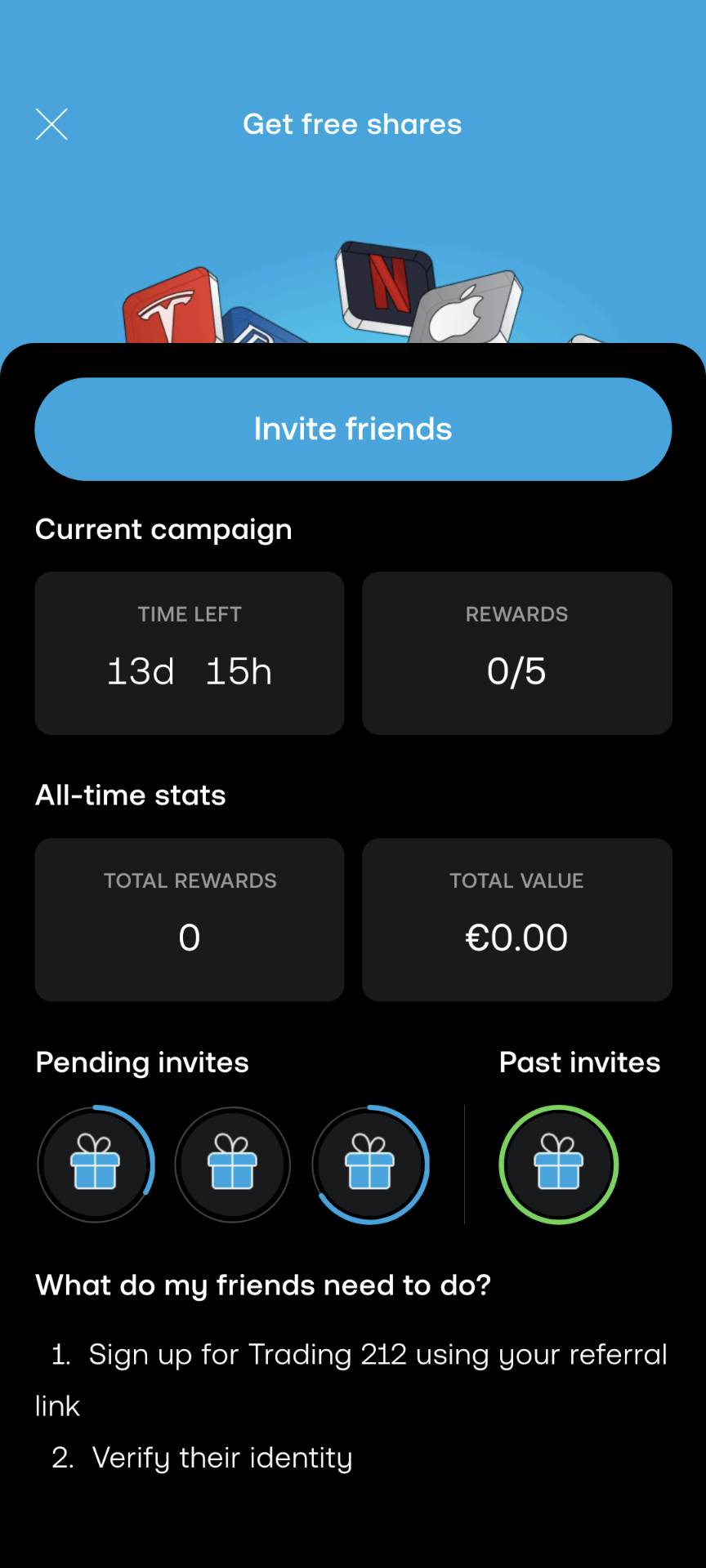Open the middle pending invite gift

[x=233, y=1164]
